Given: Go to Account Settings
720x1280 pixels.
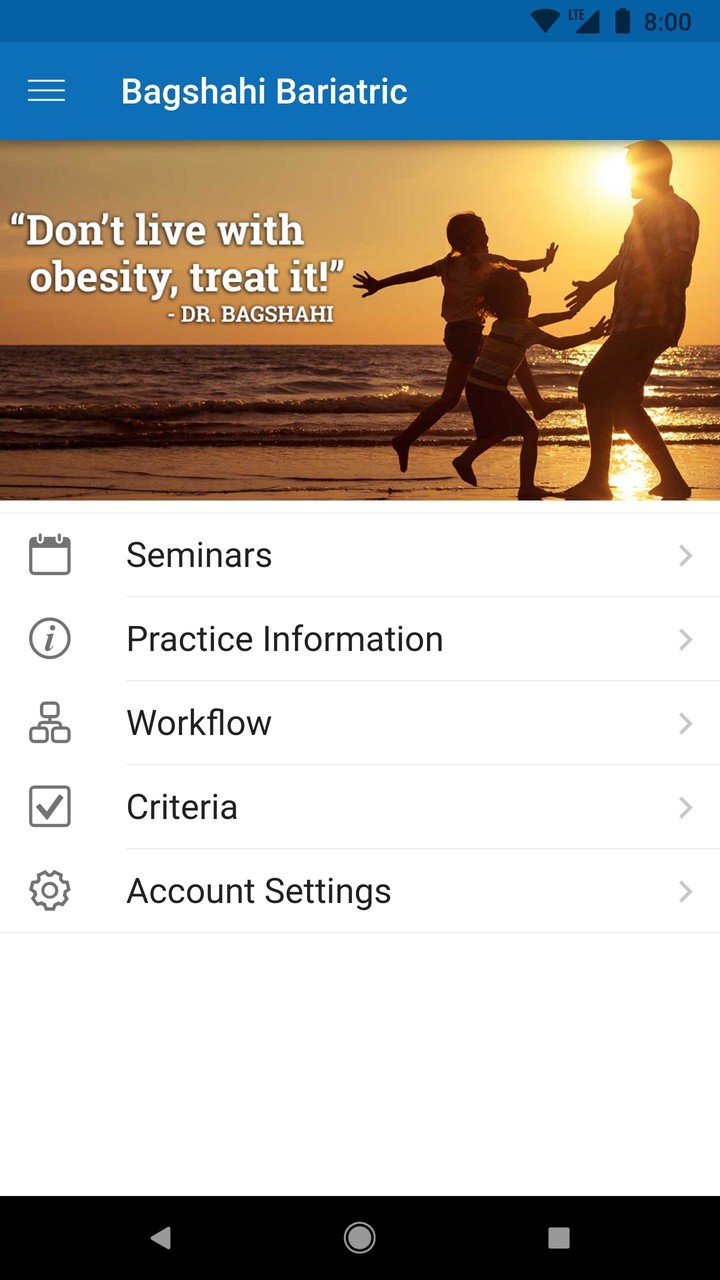Looking at the screenshot, I should 360,891.
